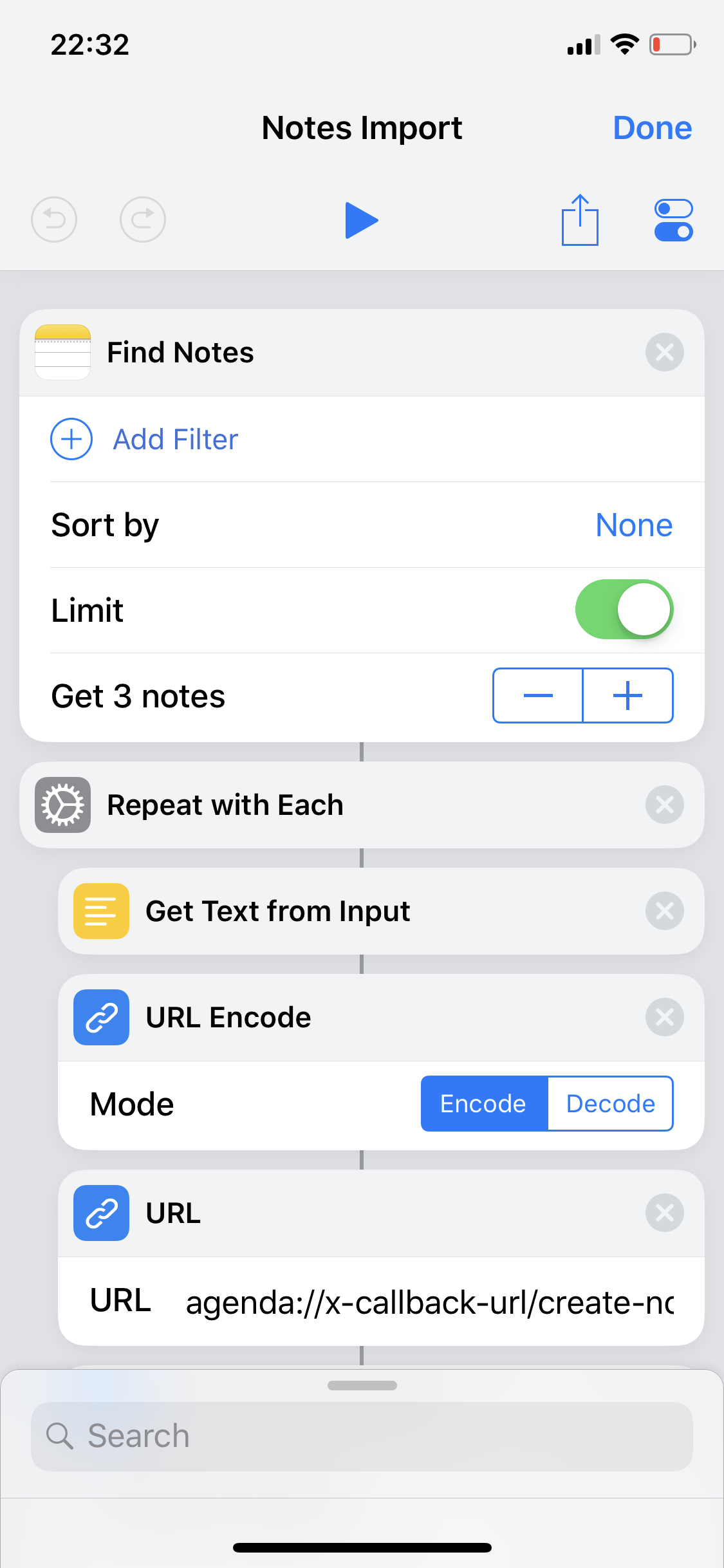The image size is (724, 1568).
Task: Tap Done to finish editing shortcut
Action: (x=652, y=127)
